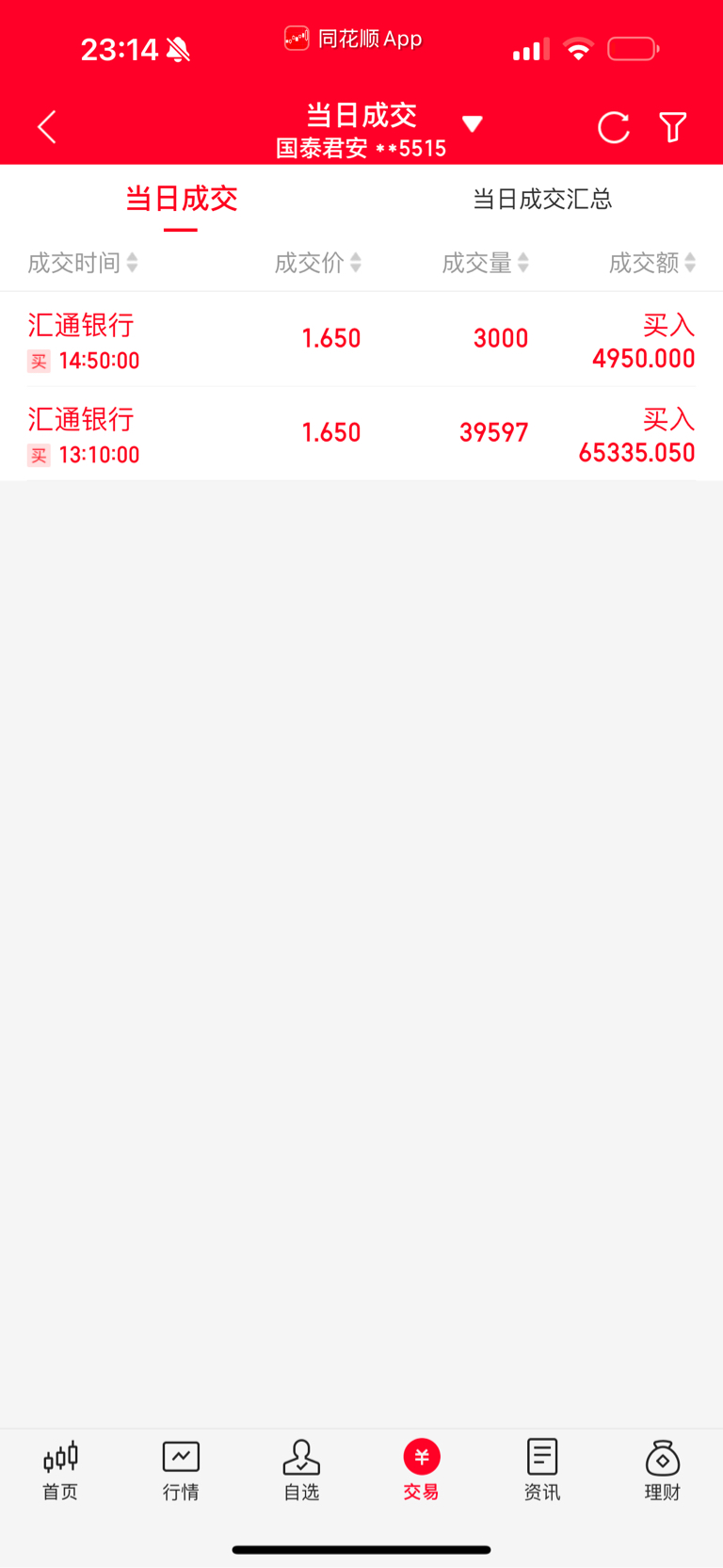Open the 汇通银行 trade at 14:50:00
This screenshot has height=1568, width=723.
[361, 339]
